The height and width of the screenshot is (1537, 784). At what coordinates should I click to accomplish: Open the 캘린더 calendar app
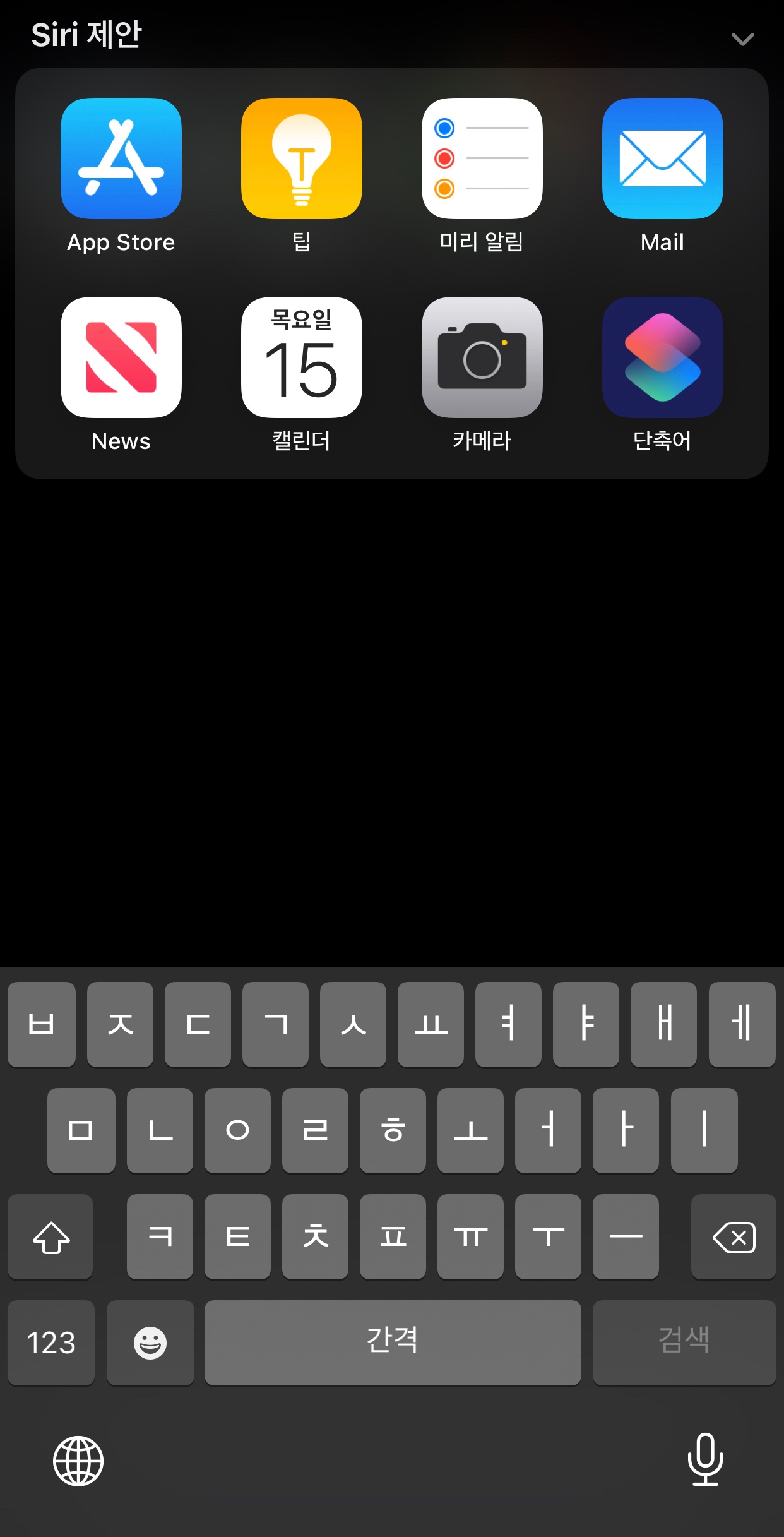301,357
